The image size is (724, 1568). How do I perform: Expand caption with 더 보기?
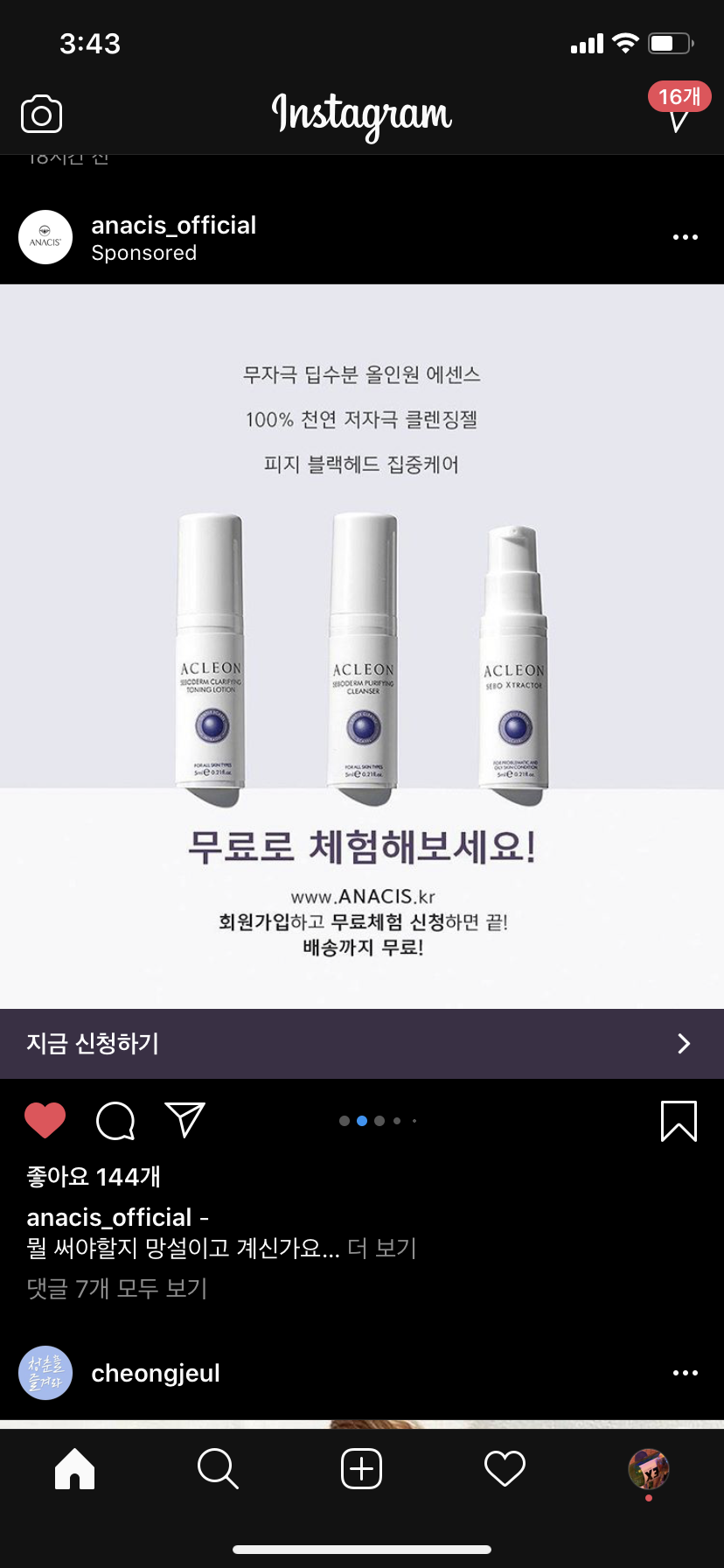pos(382,1248)
